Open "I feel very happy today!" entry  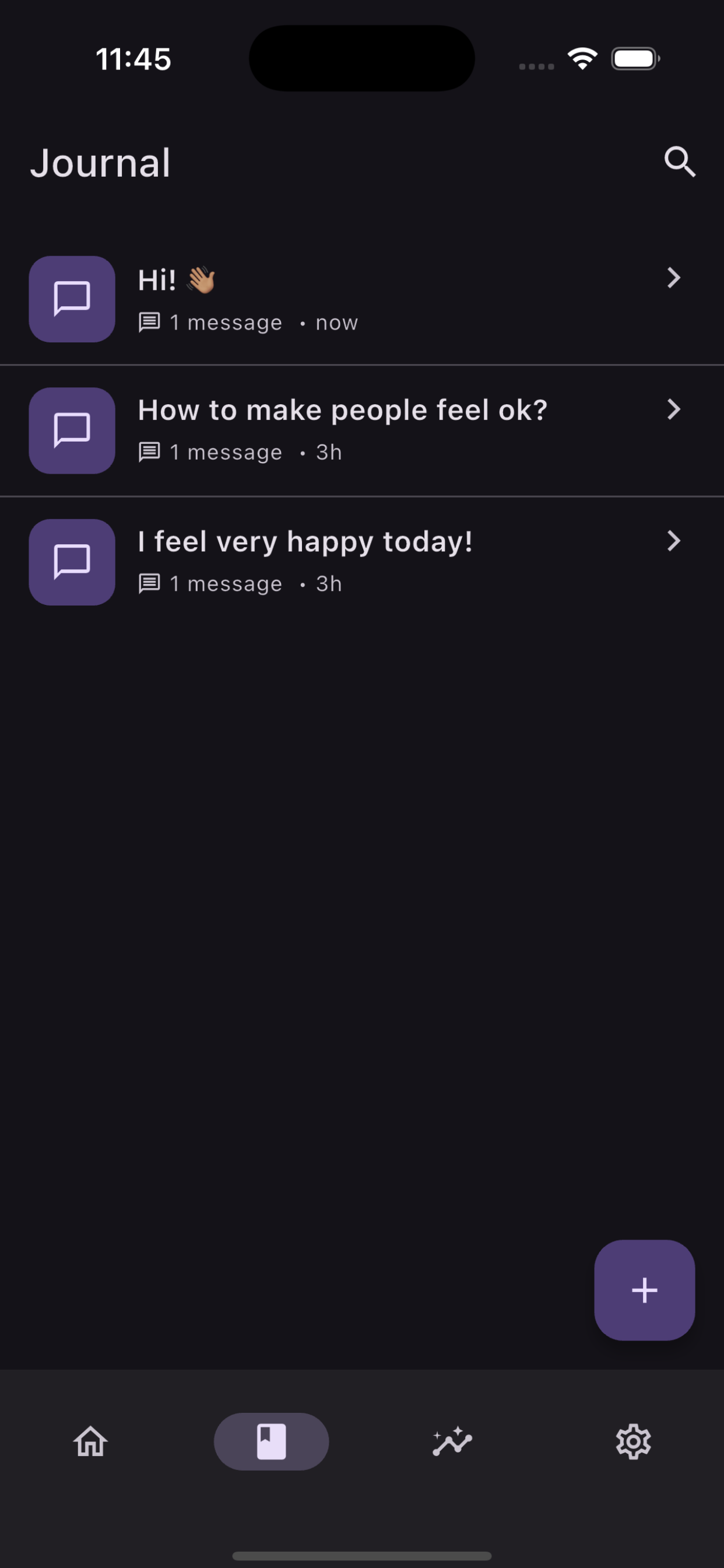coord(361,562)
